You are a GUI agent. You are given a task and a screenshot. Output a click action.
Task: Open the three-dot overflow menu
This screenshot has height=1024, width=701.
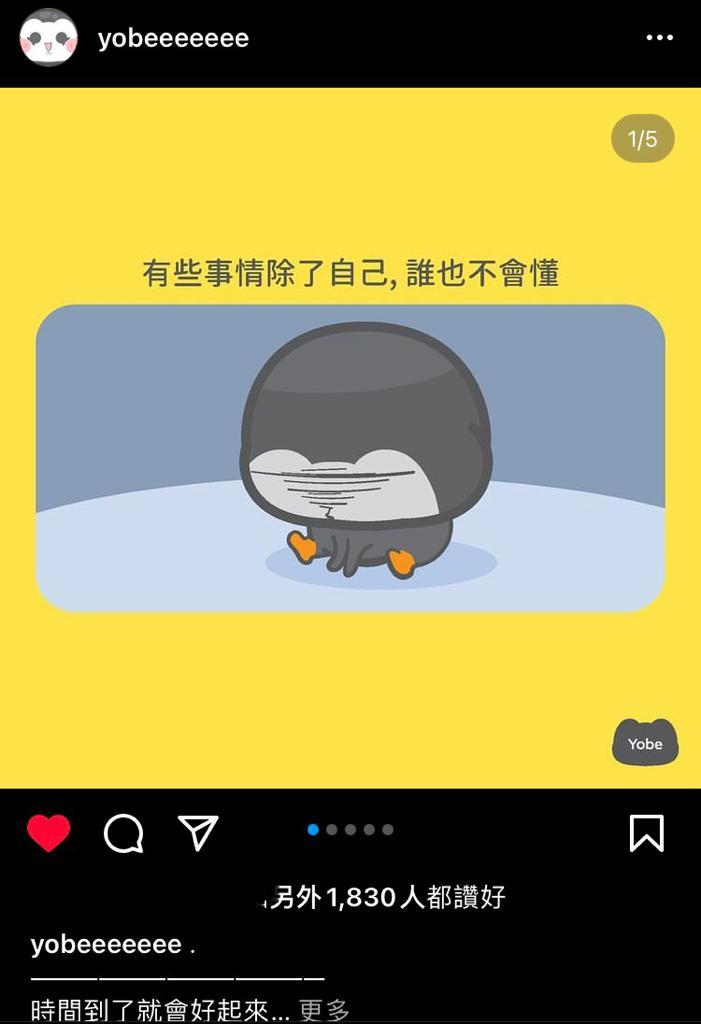coord(659,38)
